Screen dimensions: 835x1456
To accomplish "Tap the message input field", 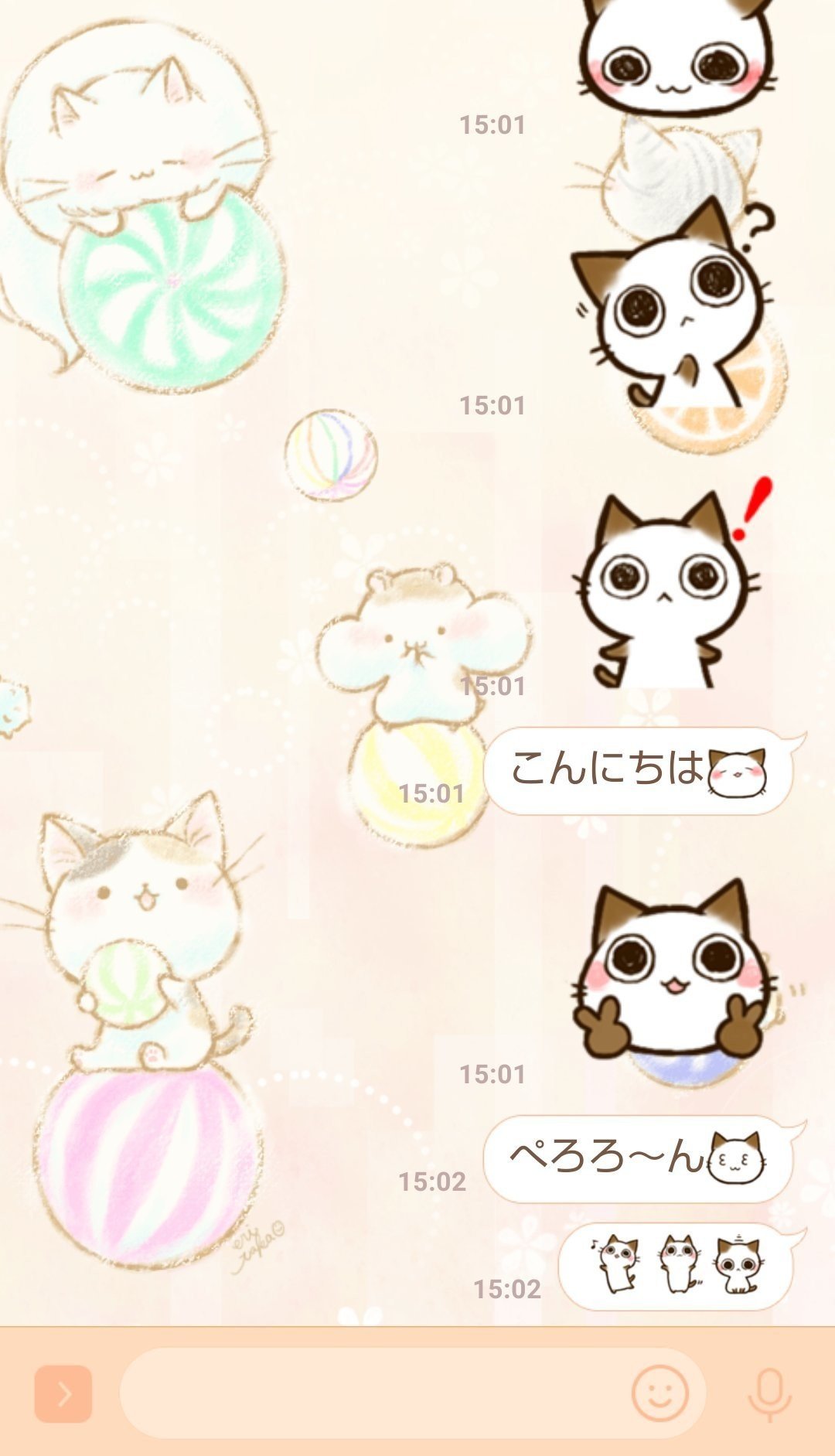I will tap(371, 1393).
